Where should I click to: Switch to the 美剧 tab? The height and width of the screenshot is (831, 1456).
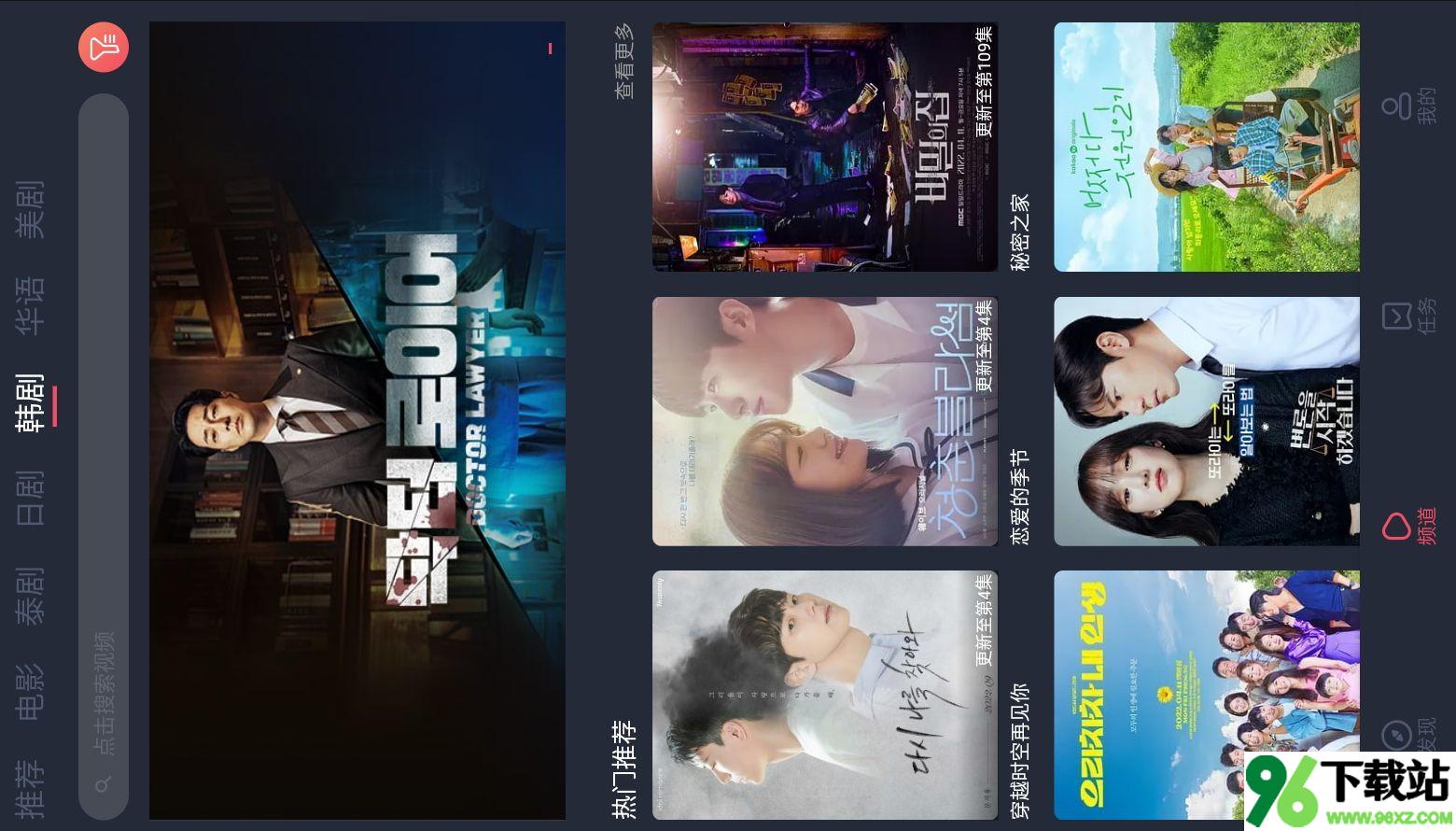tap(30, 209)
